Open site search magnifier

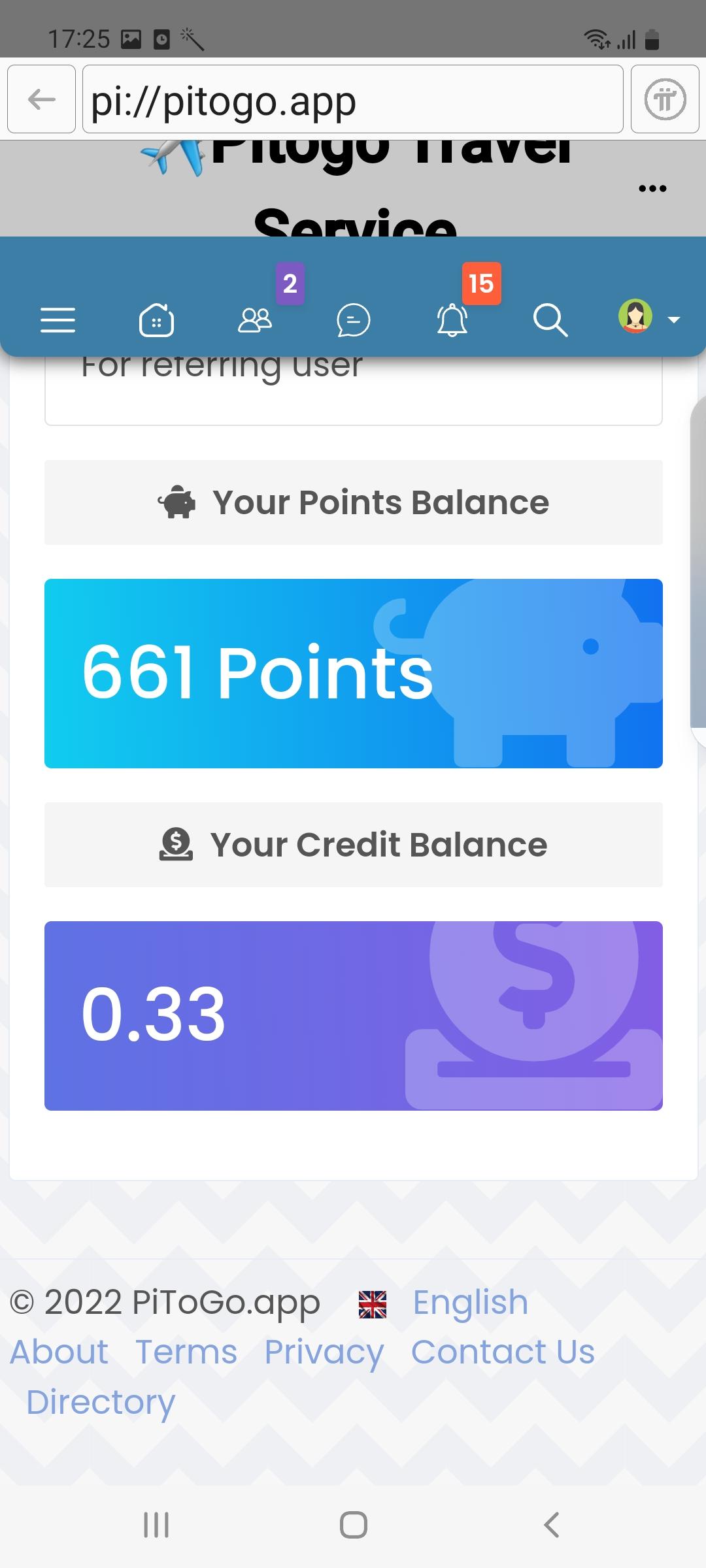550,320
